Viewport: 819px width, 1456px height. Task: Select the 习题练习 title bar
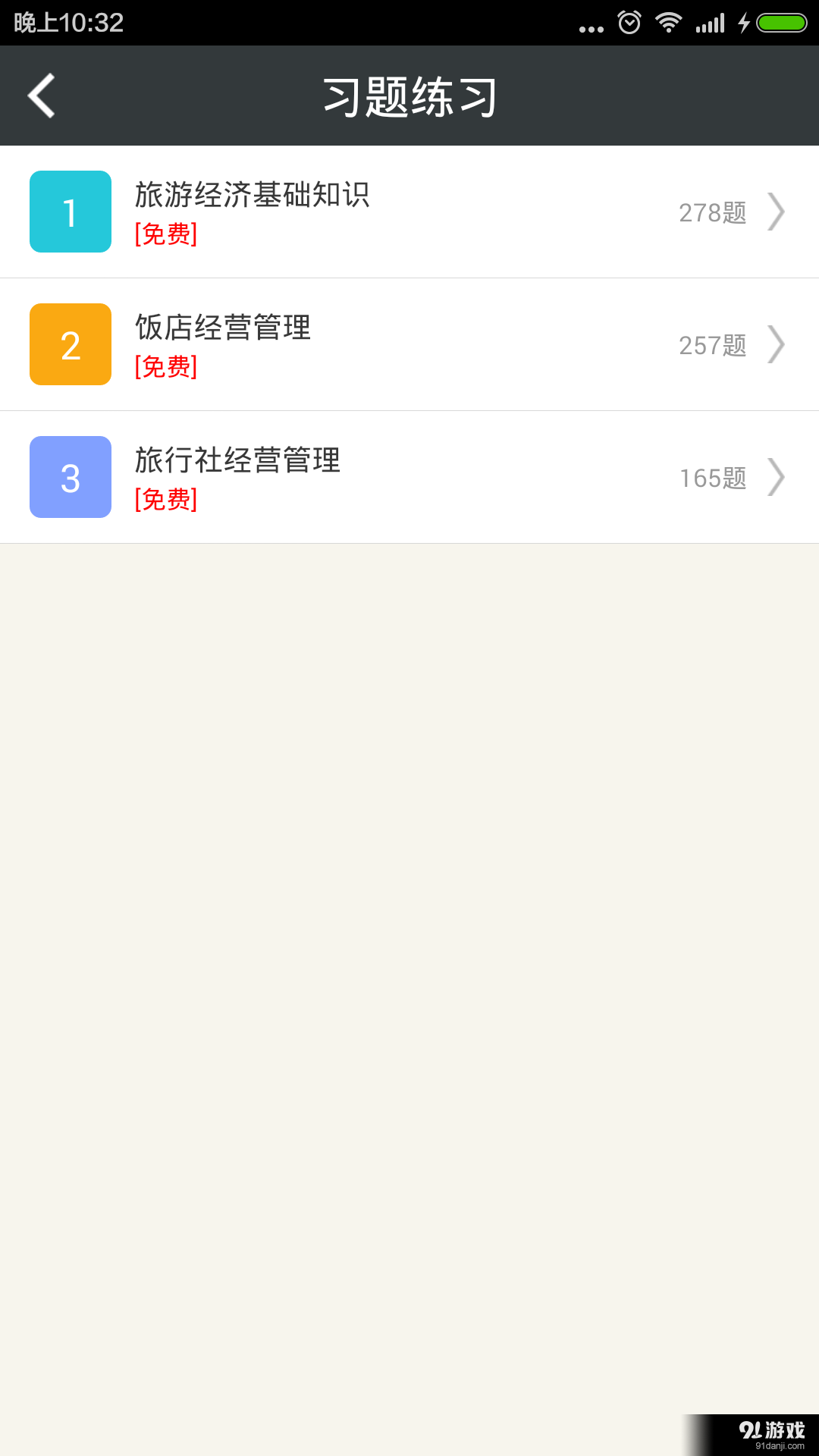409,95
